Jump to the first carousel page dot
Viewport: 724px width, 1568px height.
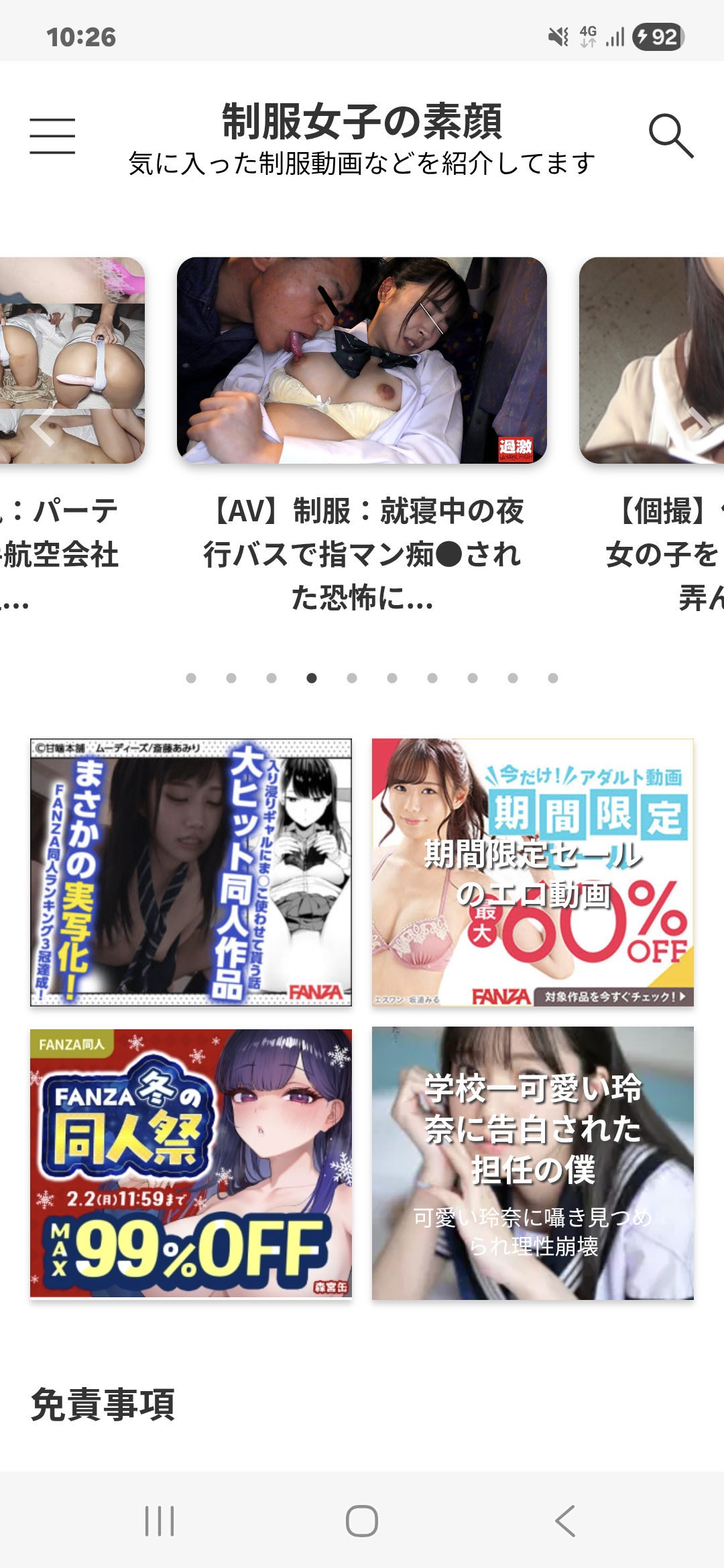tap(191, 678)
